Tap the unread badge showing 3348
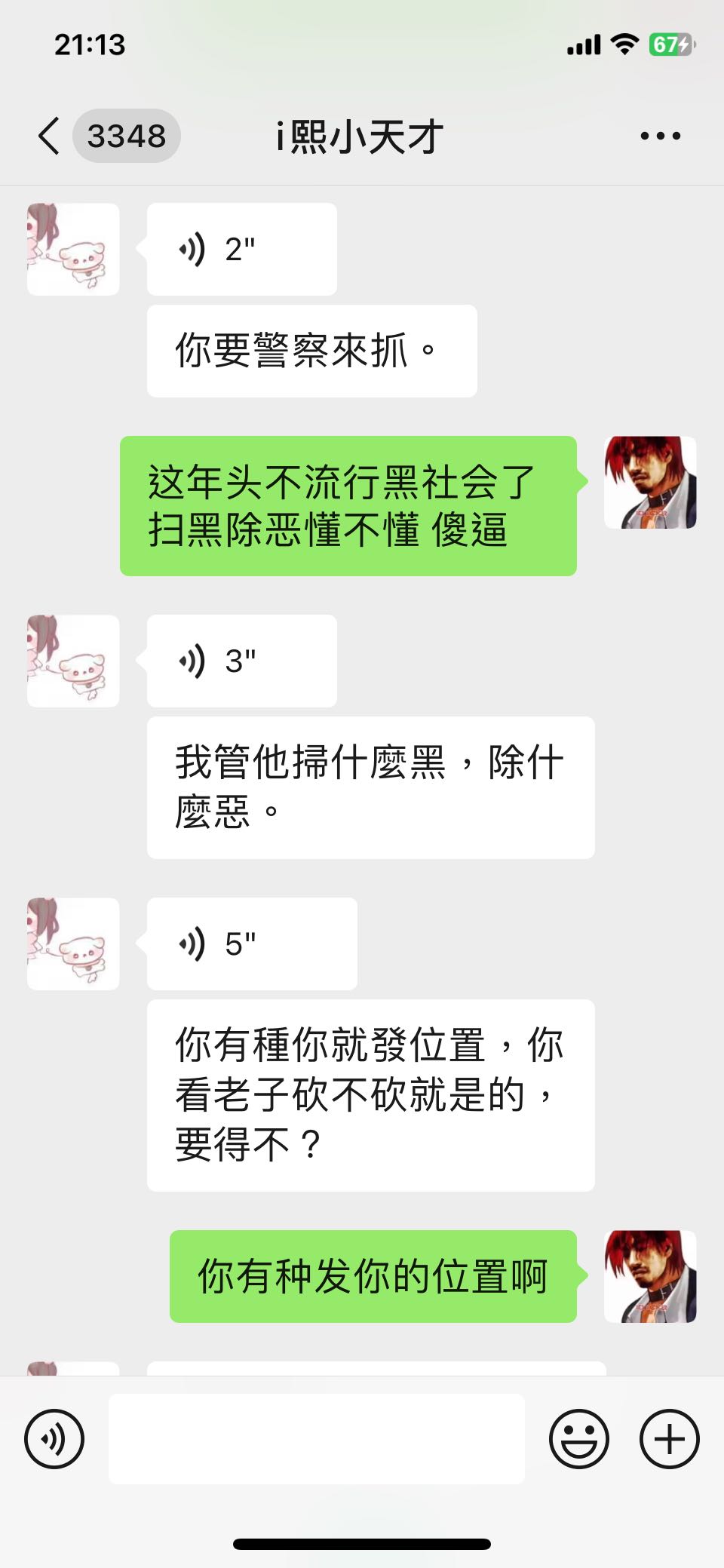Viewport: 724px width, 1568px height. (x=126, y=136)
